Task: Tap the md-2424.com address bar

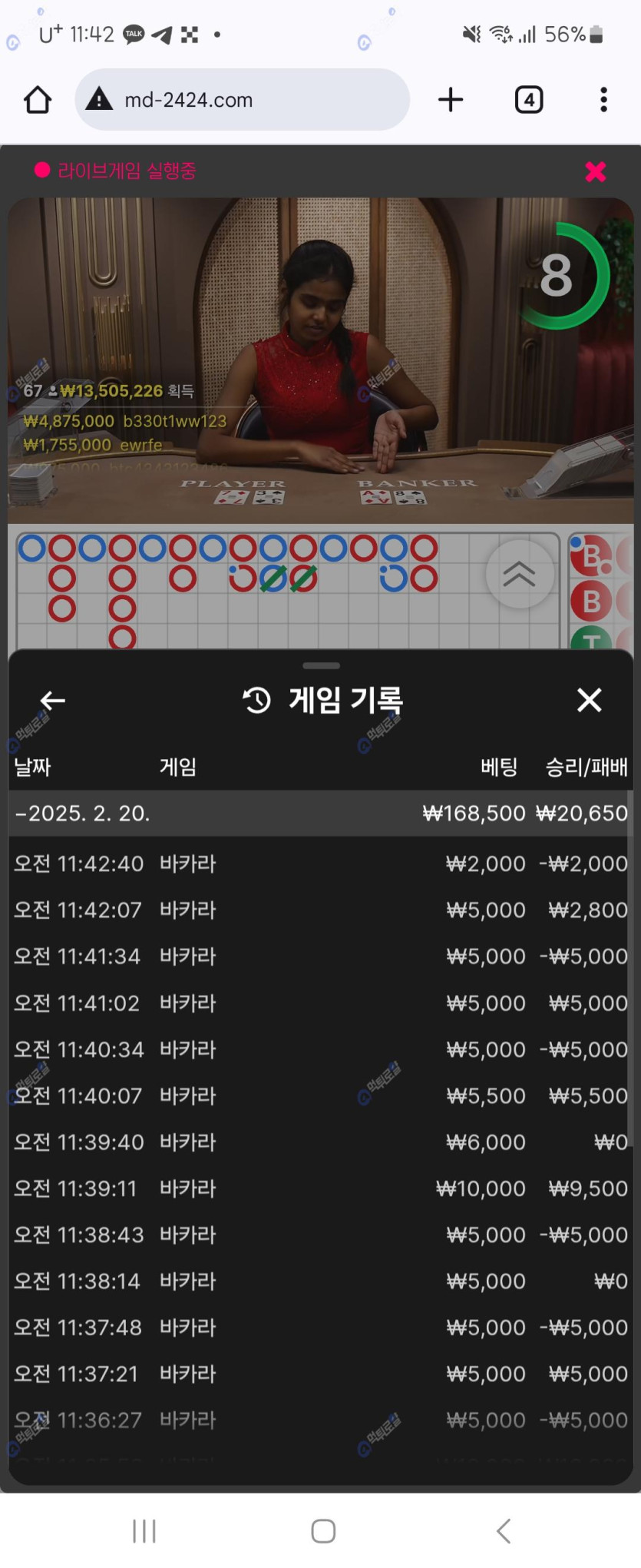Action: coord(242,100)
